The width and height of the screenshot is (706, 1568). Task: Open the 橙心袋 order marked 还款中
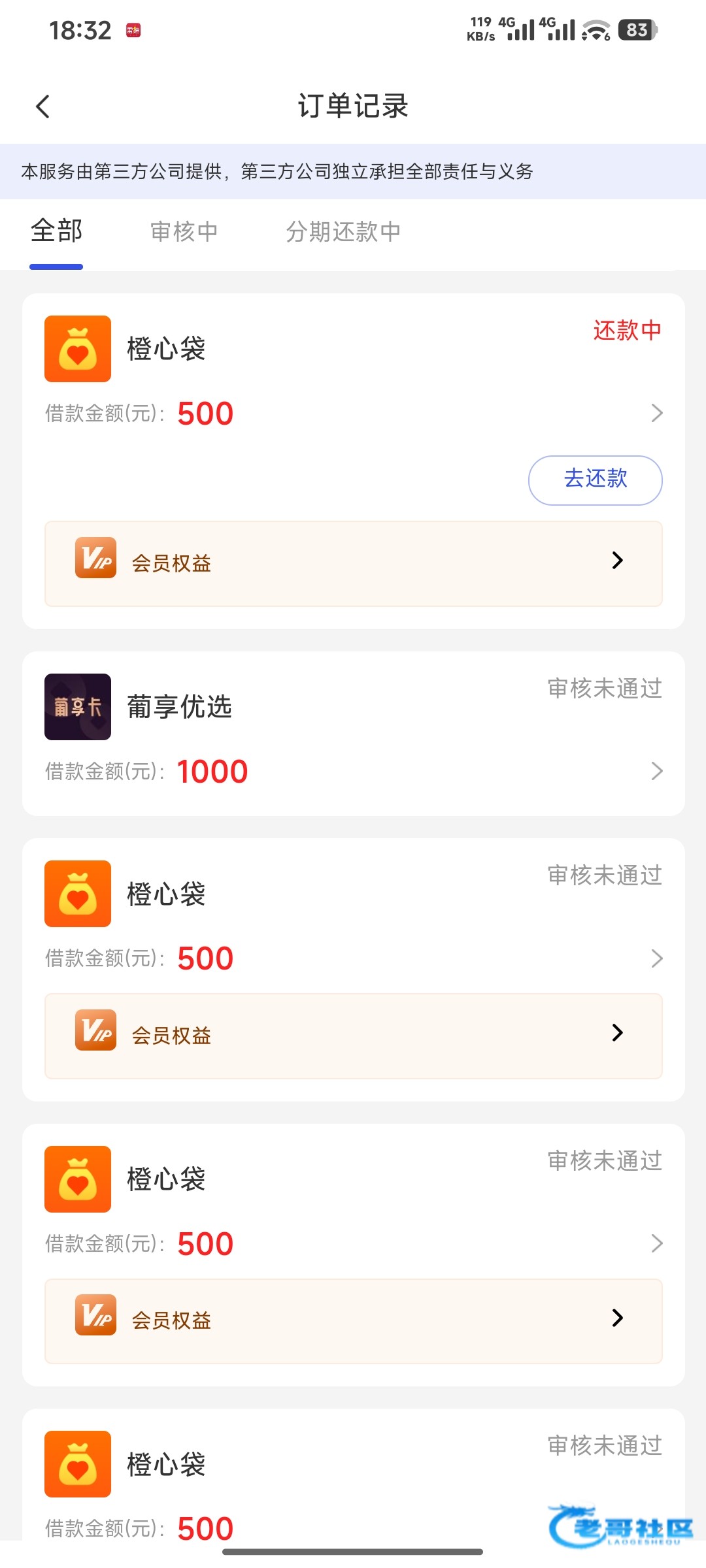click(353, 392)
